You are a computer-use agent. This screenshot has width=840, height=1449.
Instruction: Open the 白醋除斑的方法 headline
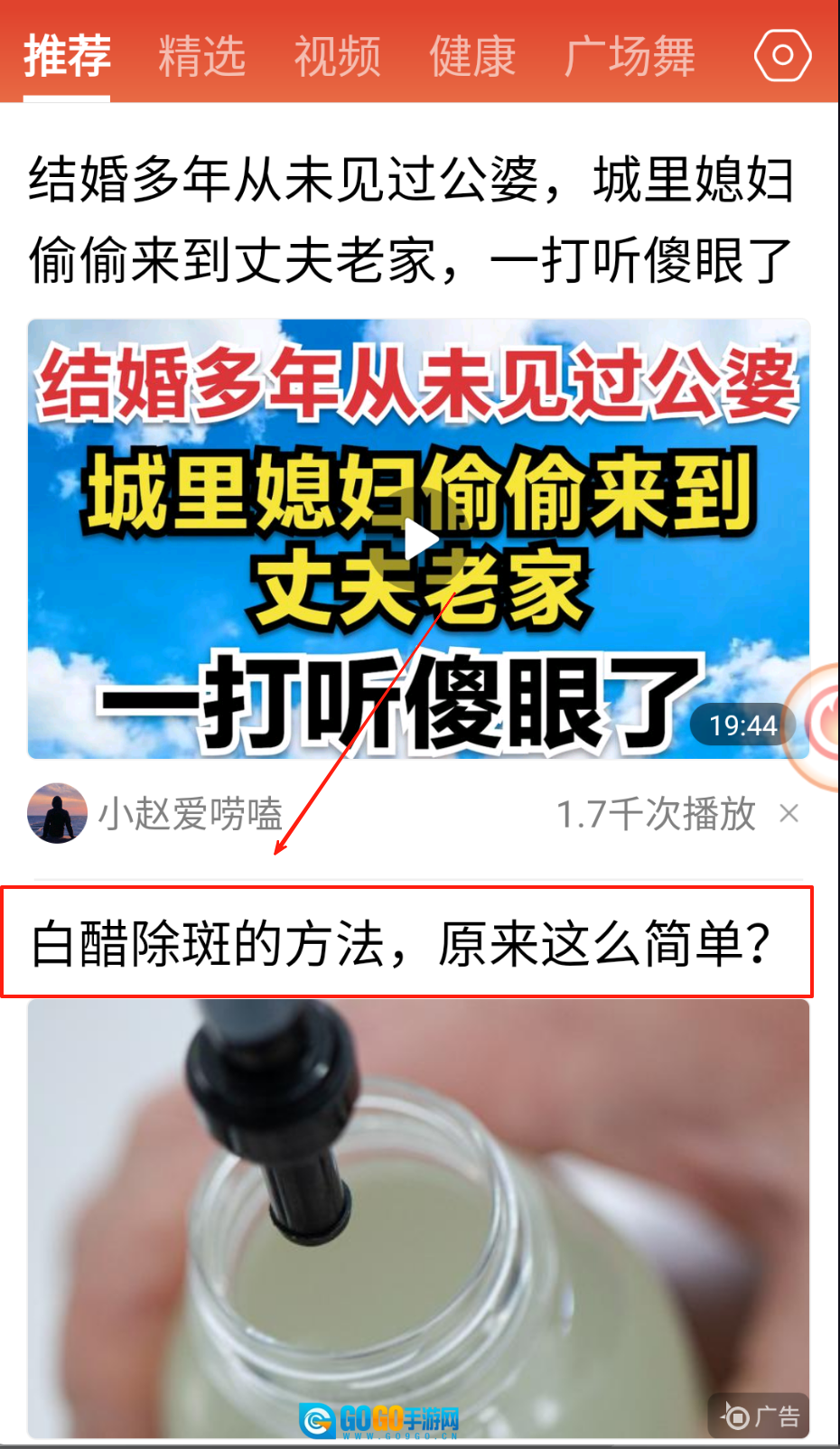[402, 943]
